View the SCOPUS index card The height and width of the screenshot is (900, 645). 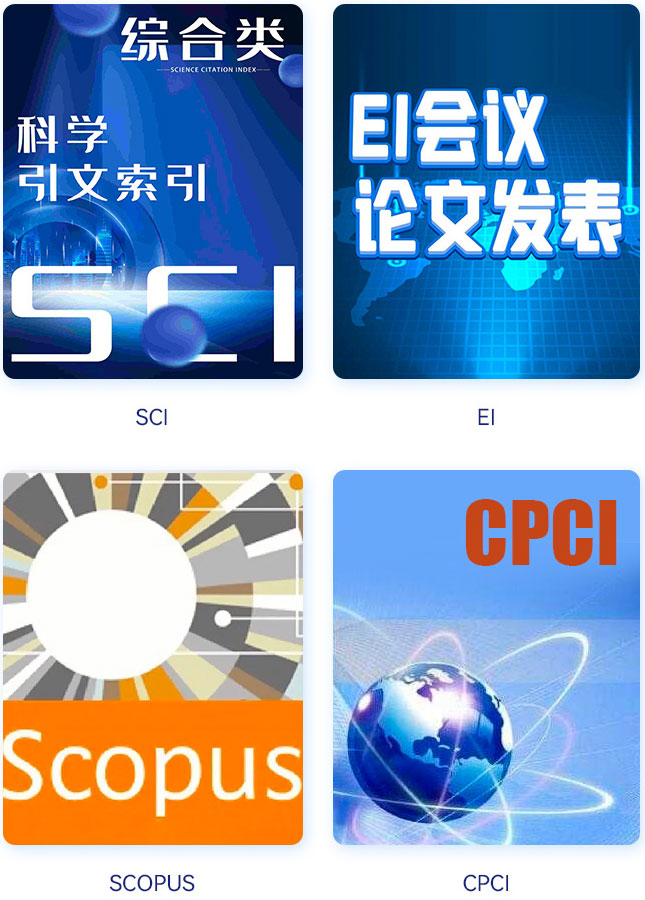[153, 657]
